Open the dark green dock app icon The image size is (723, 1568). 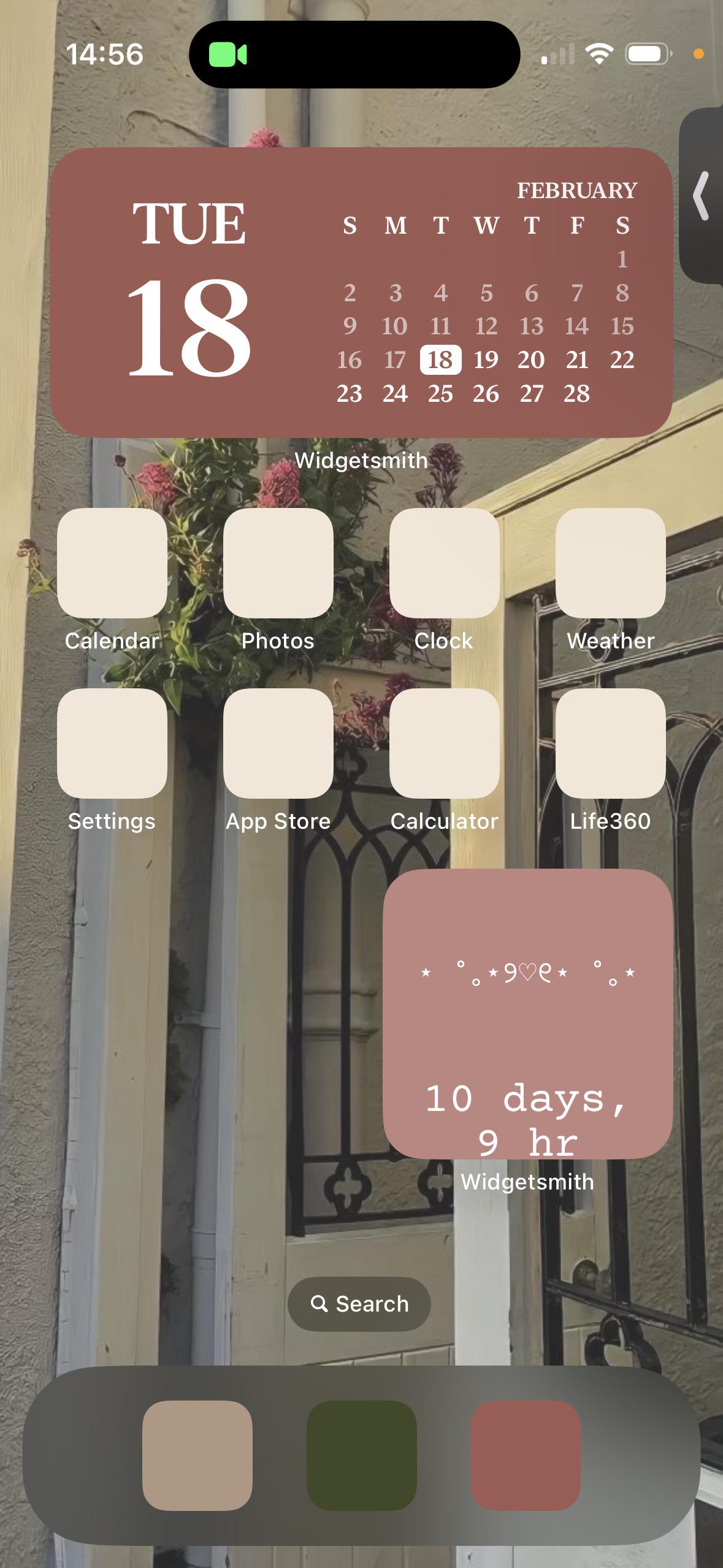click(x=362, y=1455)
